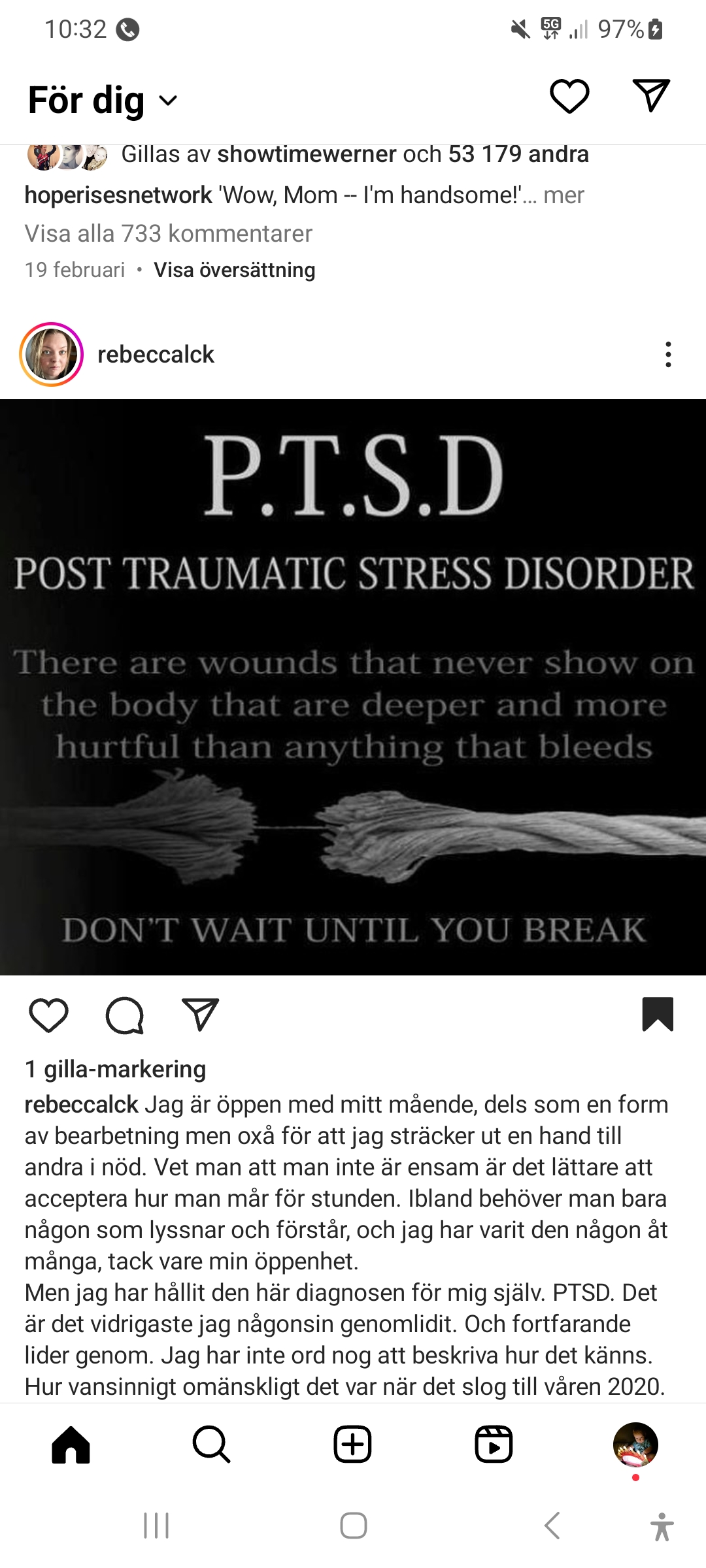The height and width of the screenshot is (1568, 706).
Task: Open the overflow menu on rebeccalck's post
Action: [x=667, y=355]
